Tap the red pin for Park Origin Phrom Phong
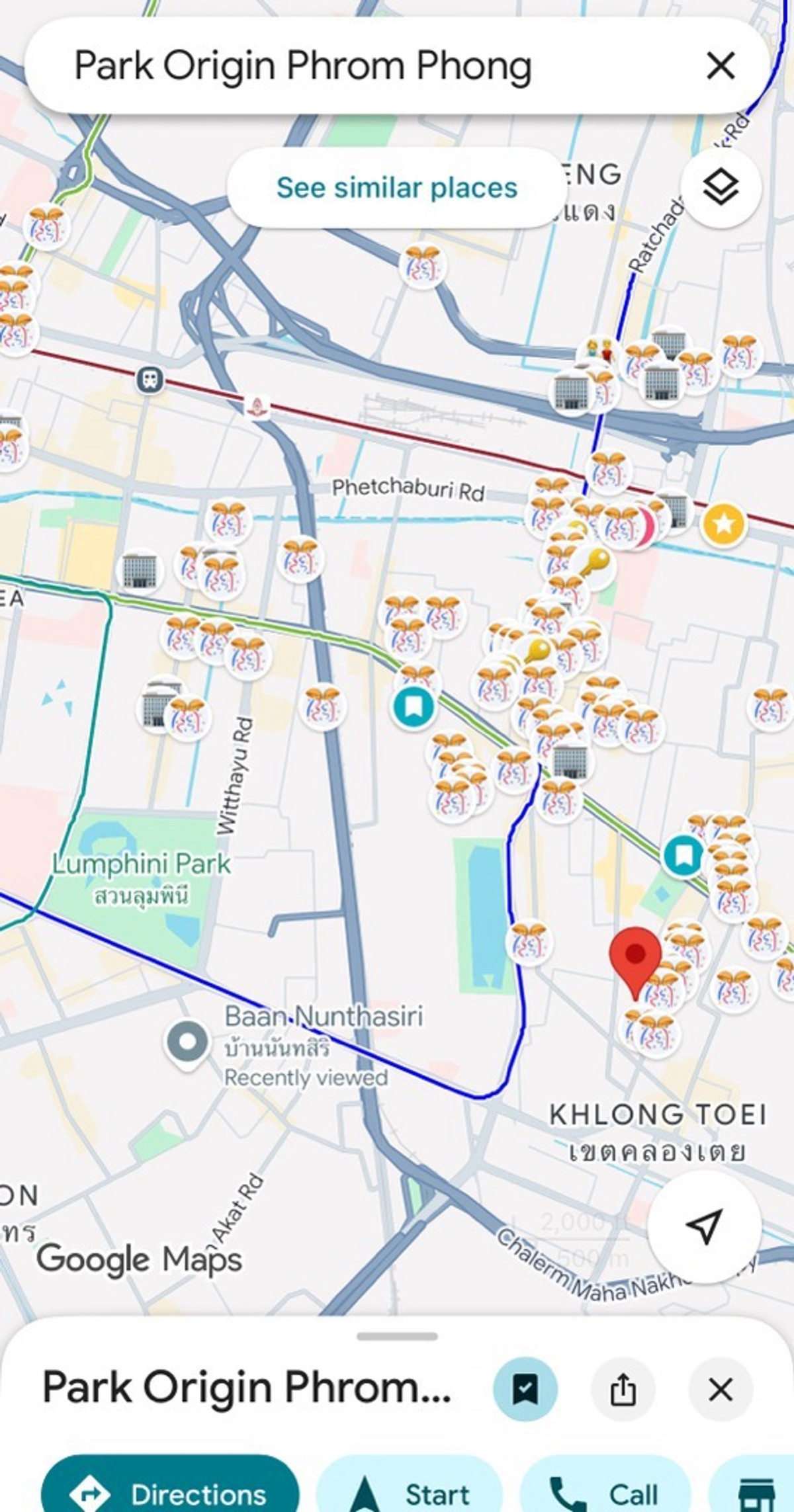This screenshot has width=794, height=1512. coord(636,954)
